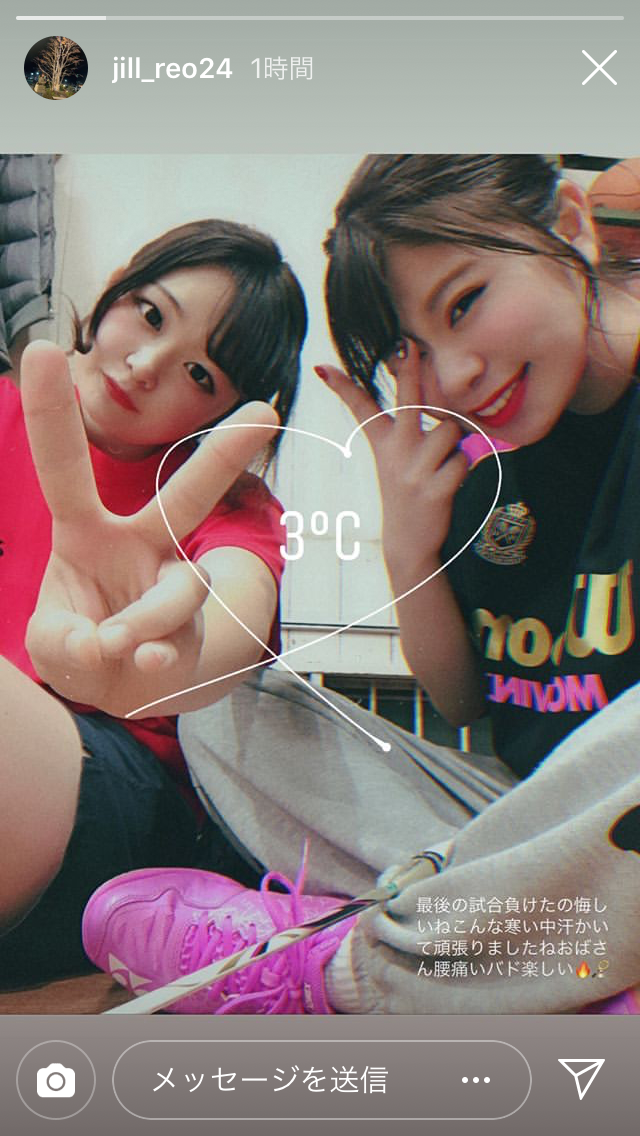The height and width of the screenshot is (1136, 640).
Task: Open jill_reo24's profile picture
Action: point(56,68)
